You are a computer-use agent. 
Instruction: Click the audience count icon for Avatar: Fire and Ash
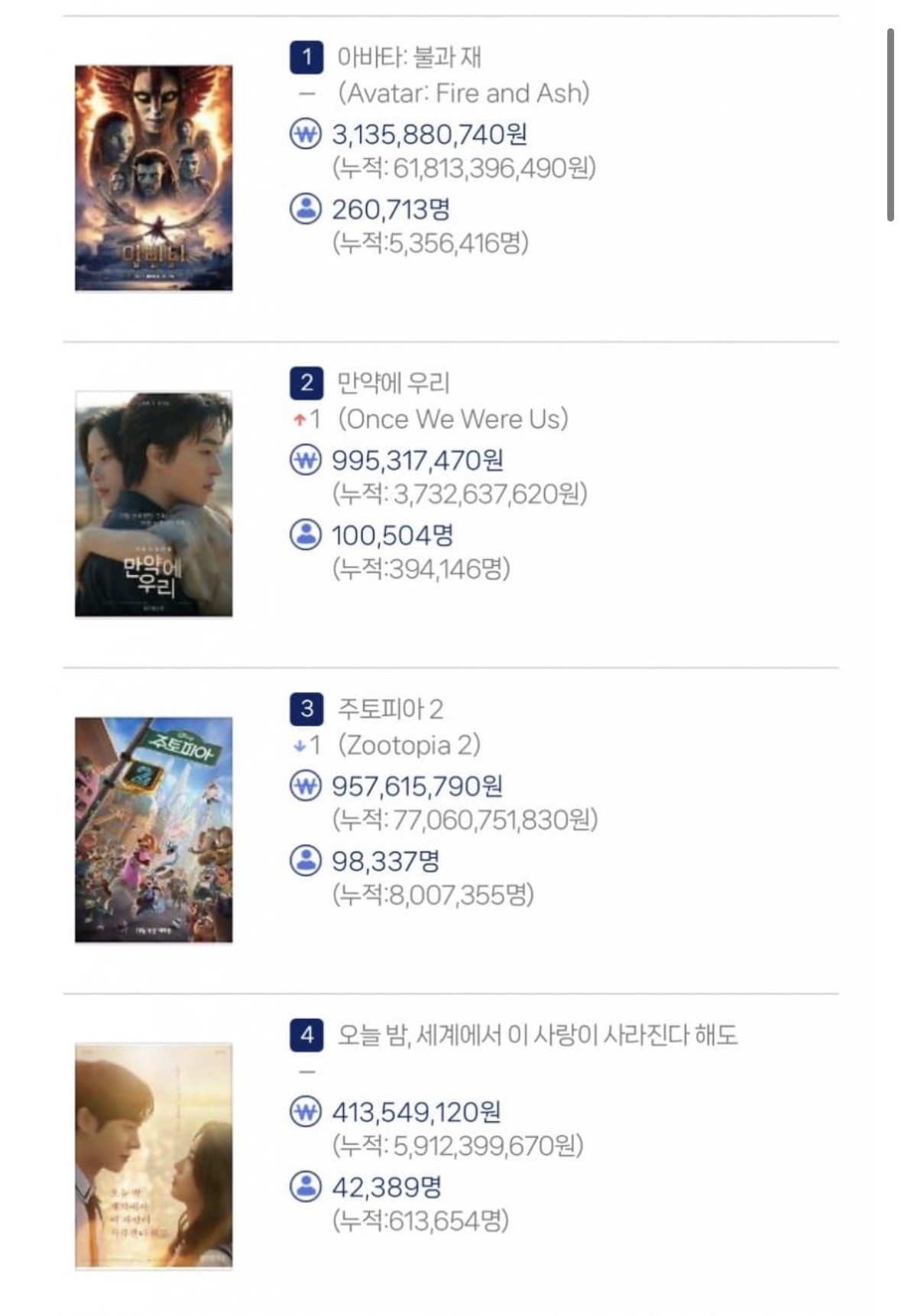pyautogui.click(x=306, y=206)
